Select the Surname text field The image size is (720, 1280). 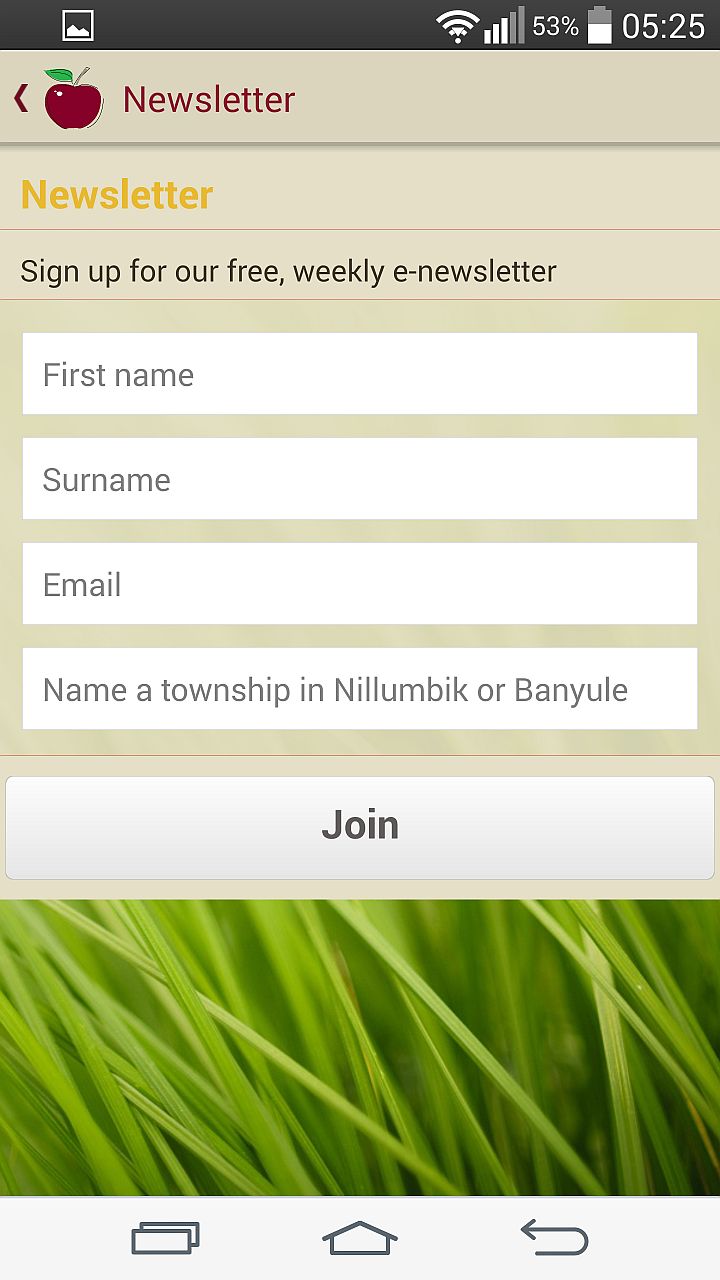pos(360,479)
